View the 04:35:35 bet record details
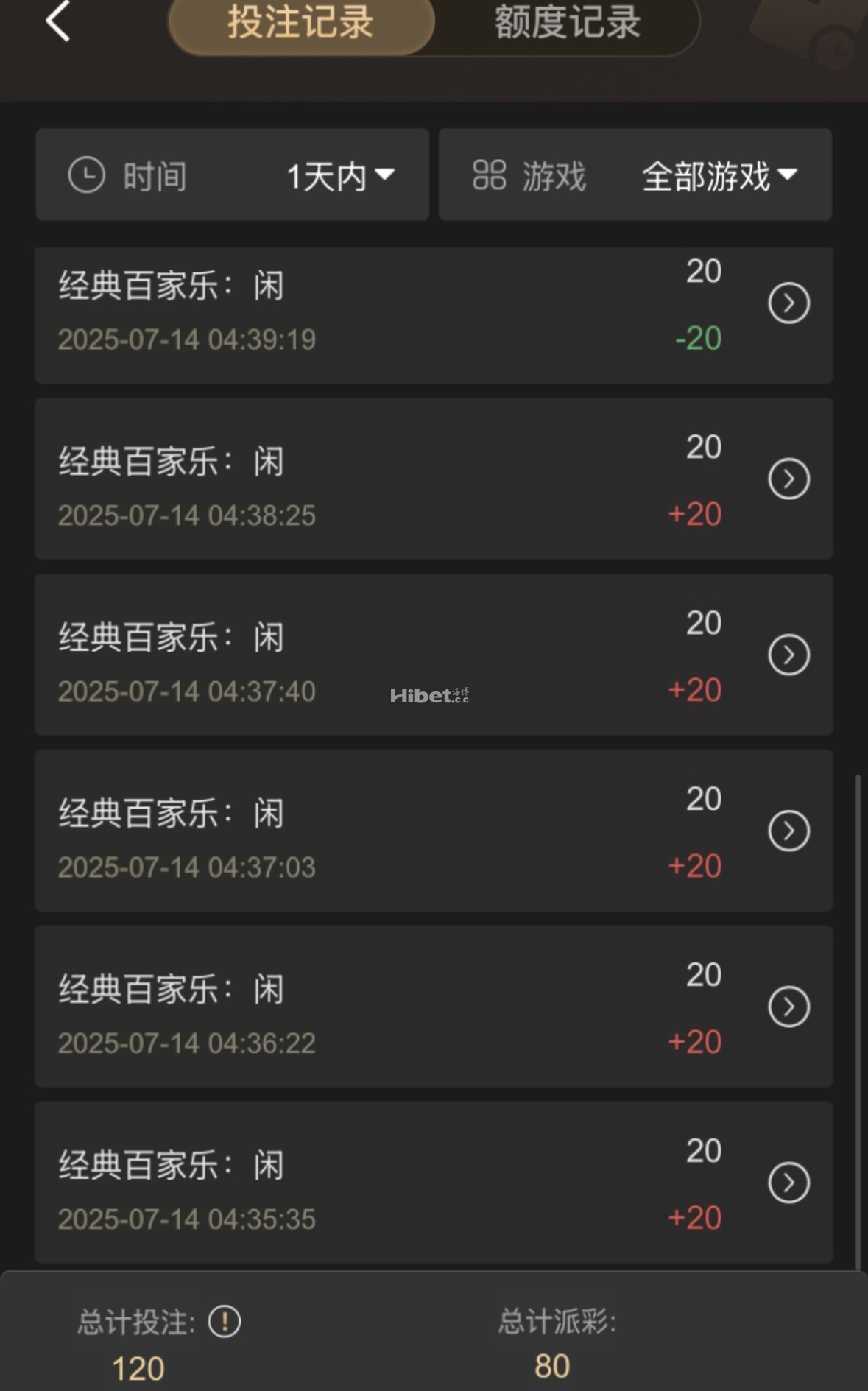 [788, 1183]
